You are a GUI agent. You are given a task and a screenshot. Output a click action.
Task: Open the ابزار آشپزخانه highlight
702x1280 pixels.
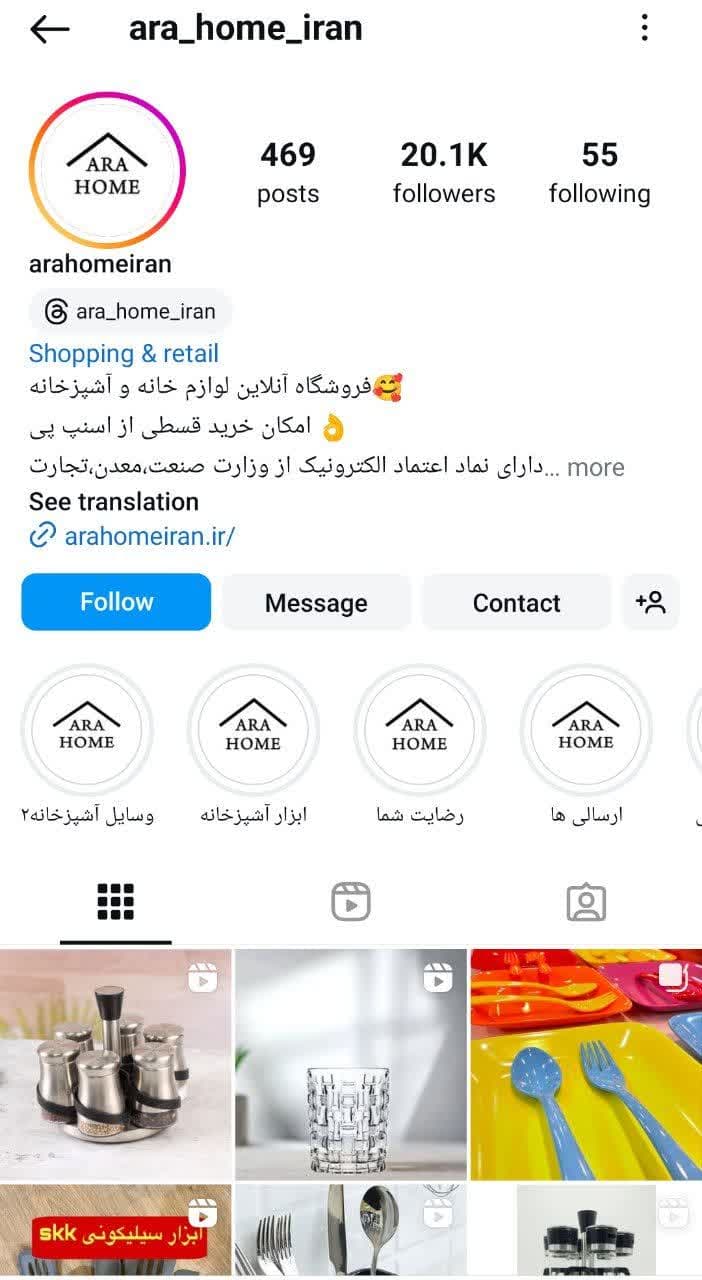pyautogui.click(x=253, y=731)
